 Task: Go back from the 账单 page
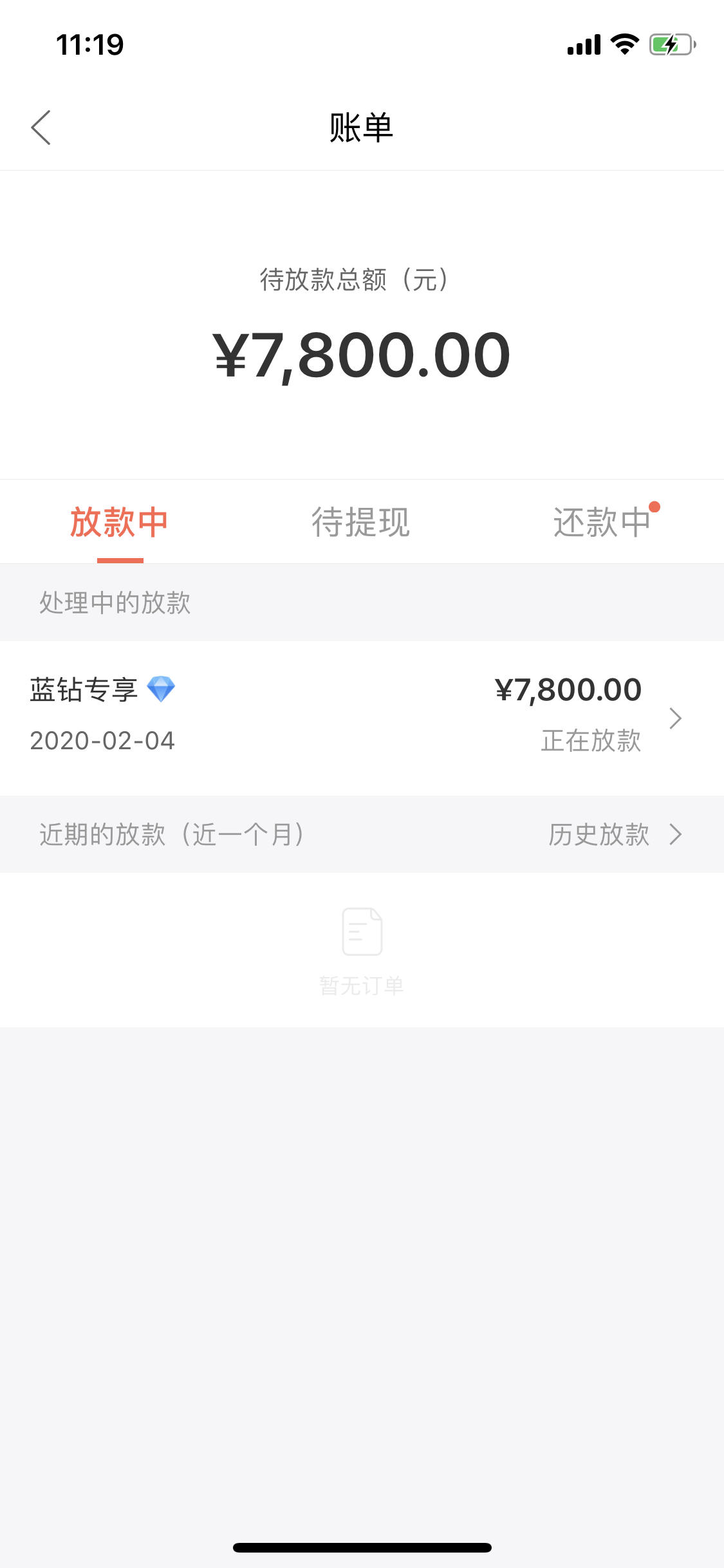point(41,127)
